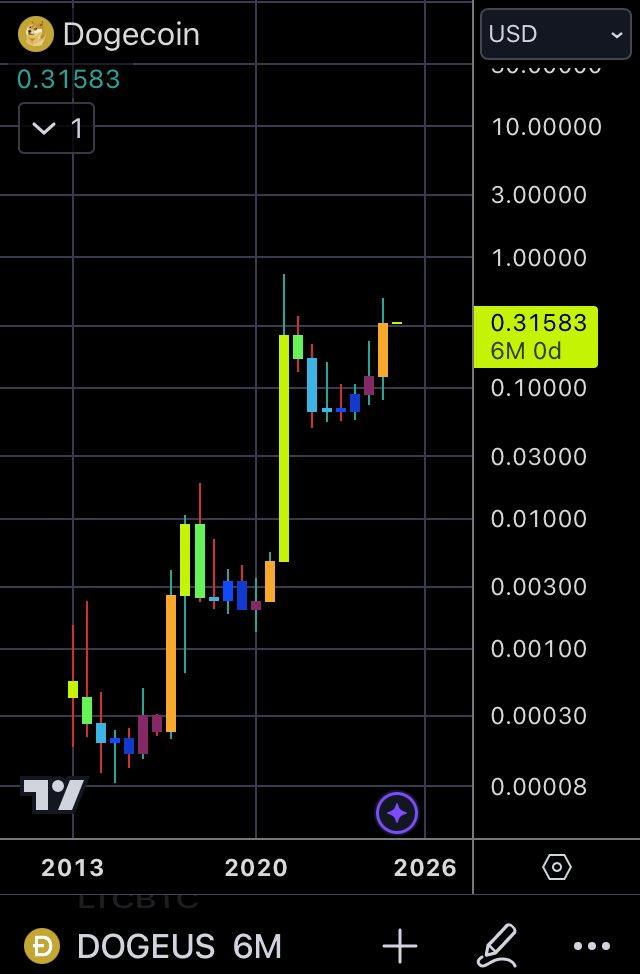Open chart scale settings hexagon icon
The height and width of the screenshot is (974, 640).
(x=557, y=867)
